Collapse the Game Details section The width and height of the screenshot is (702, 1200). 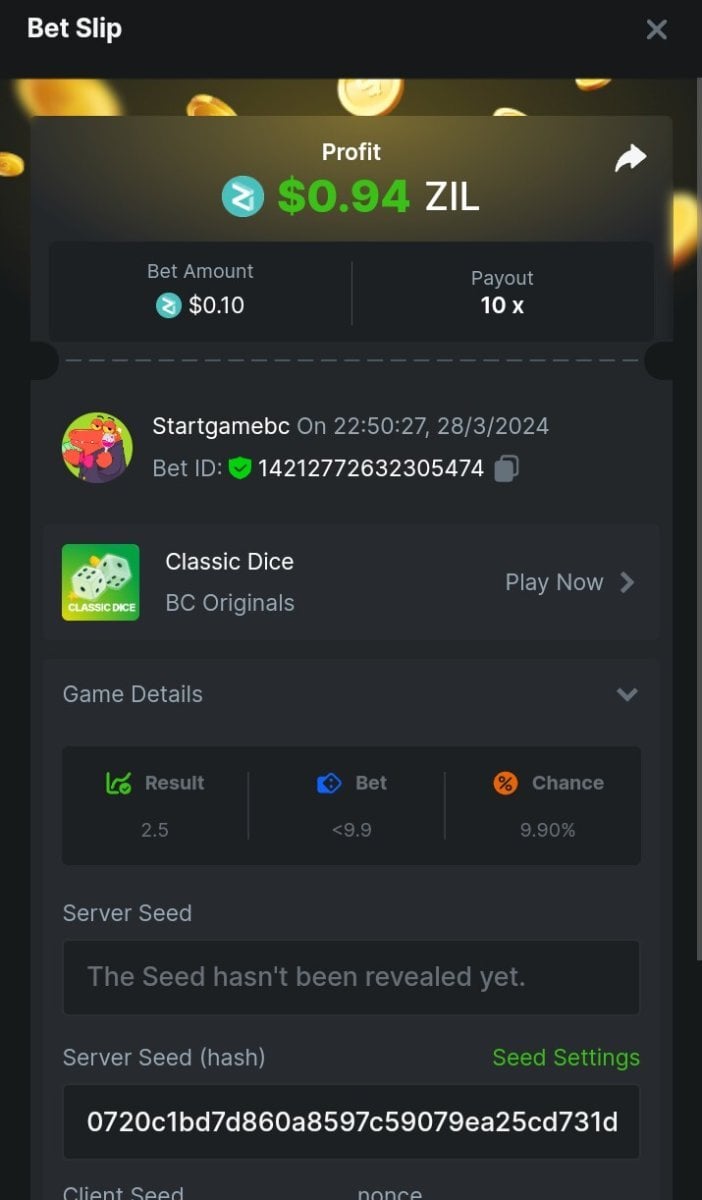627,694
